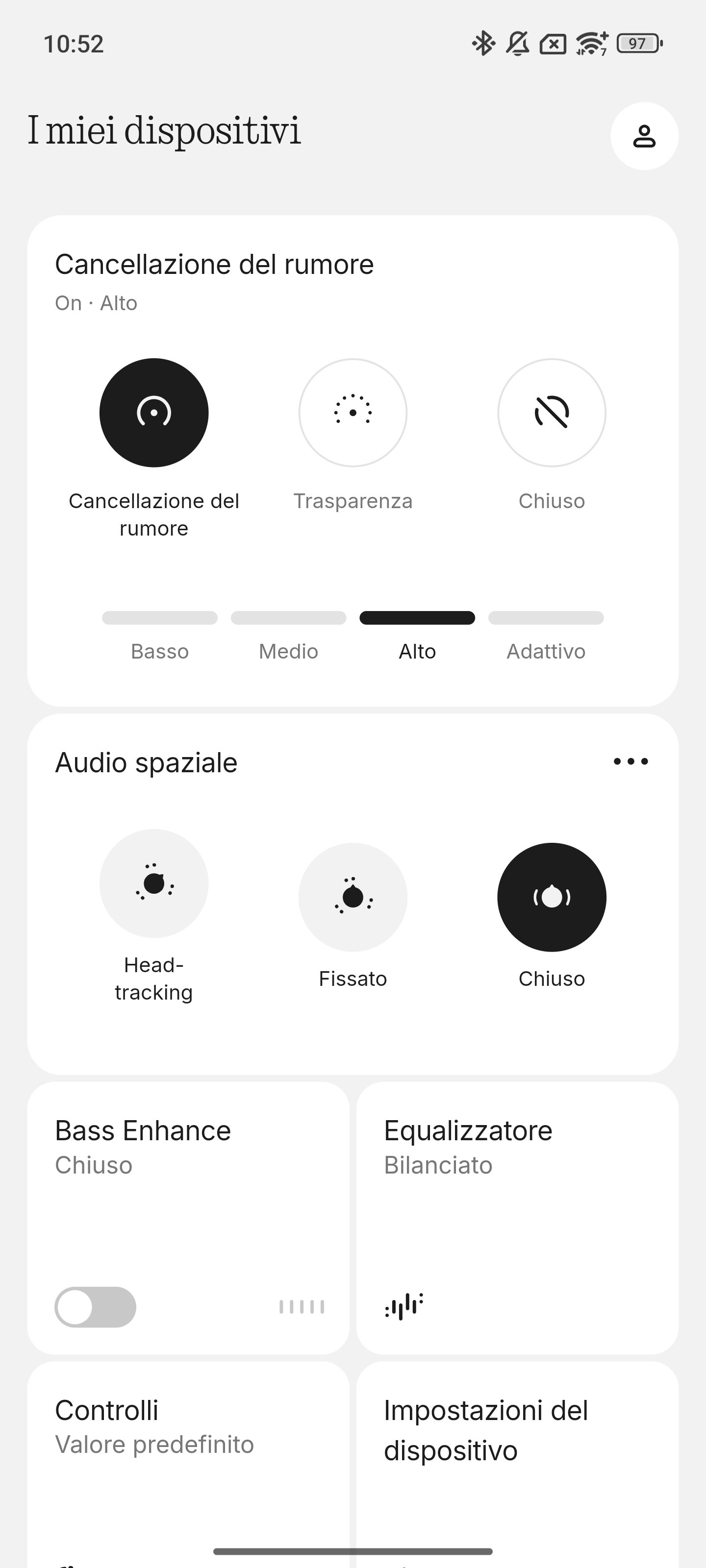Open the Controlli card
The width and height of the screenshot is (706, 1568).
pos(188,1465)
